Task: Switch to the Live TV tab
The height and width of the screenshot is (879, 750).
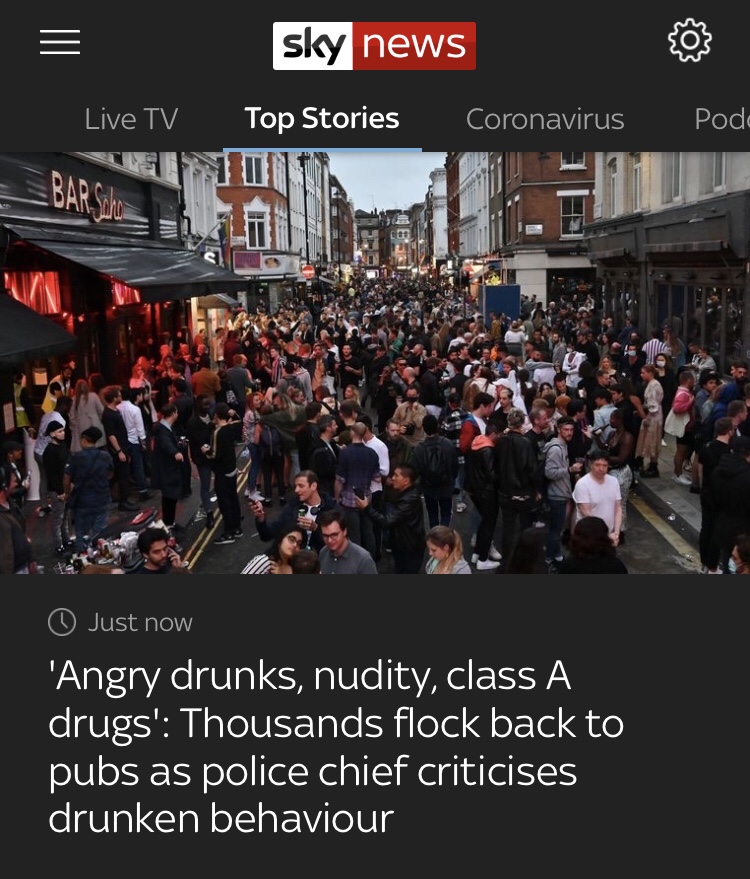Action: coord(131,119)
